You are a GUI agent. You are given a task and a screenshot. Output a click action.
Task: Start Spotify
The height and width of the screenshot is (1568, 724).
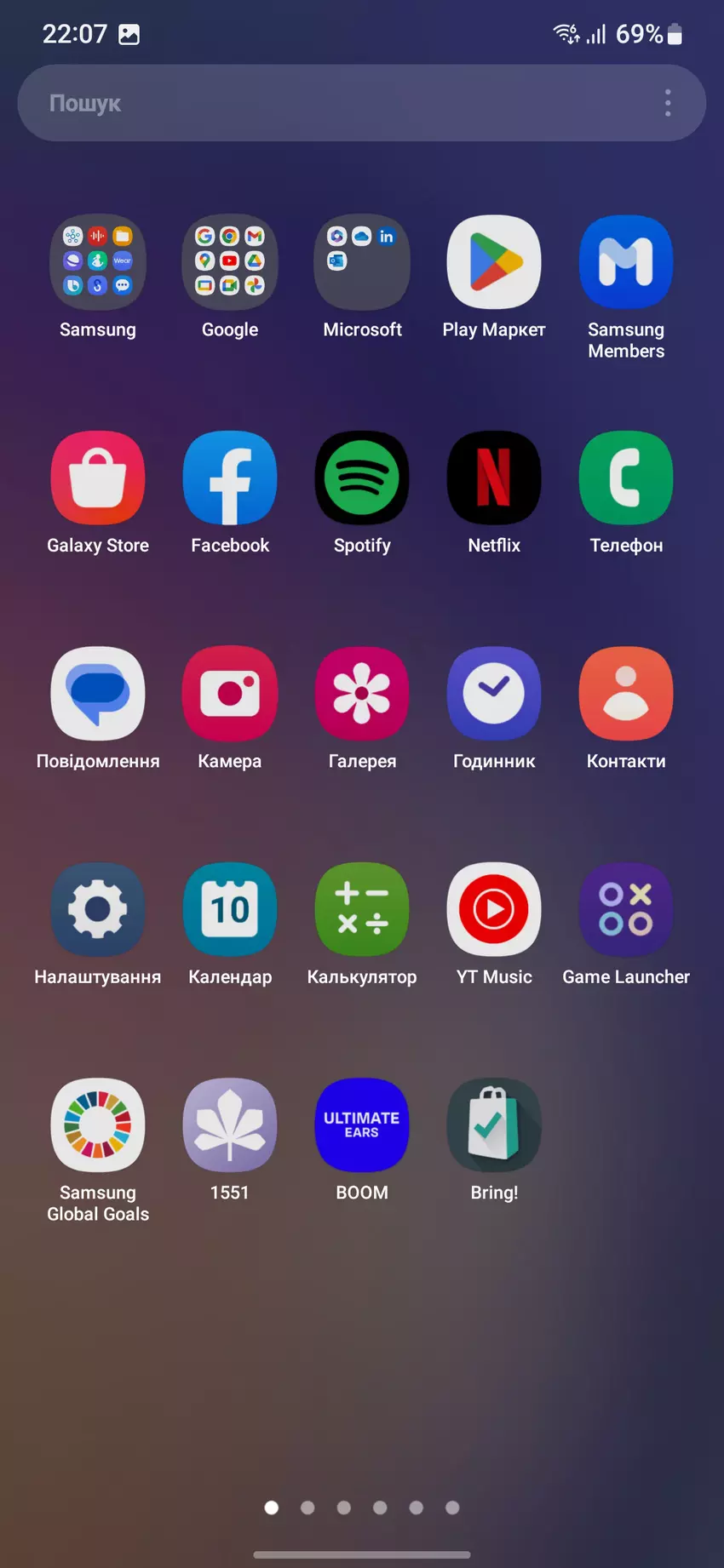tap(362, 478)
